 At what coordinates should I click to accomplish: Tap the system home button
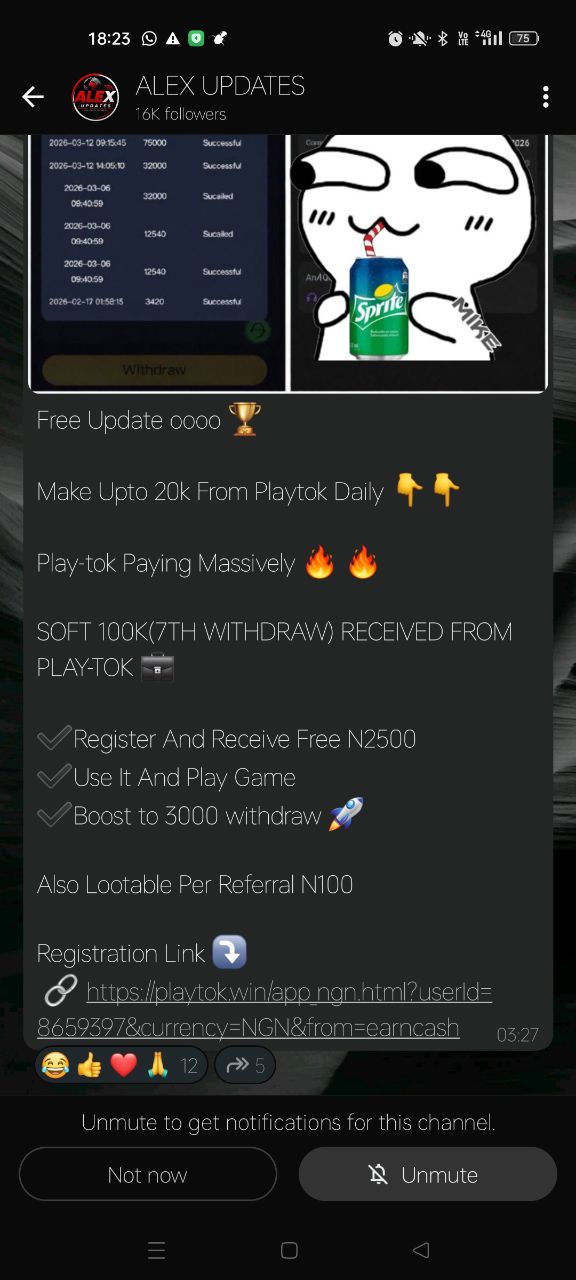click(x=289, y=1250)
